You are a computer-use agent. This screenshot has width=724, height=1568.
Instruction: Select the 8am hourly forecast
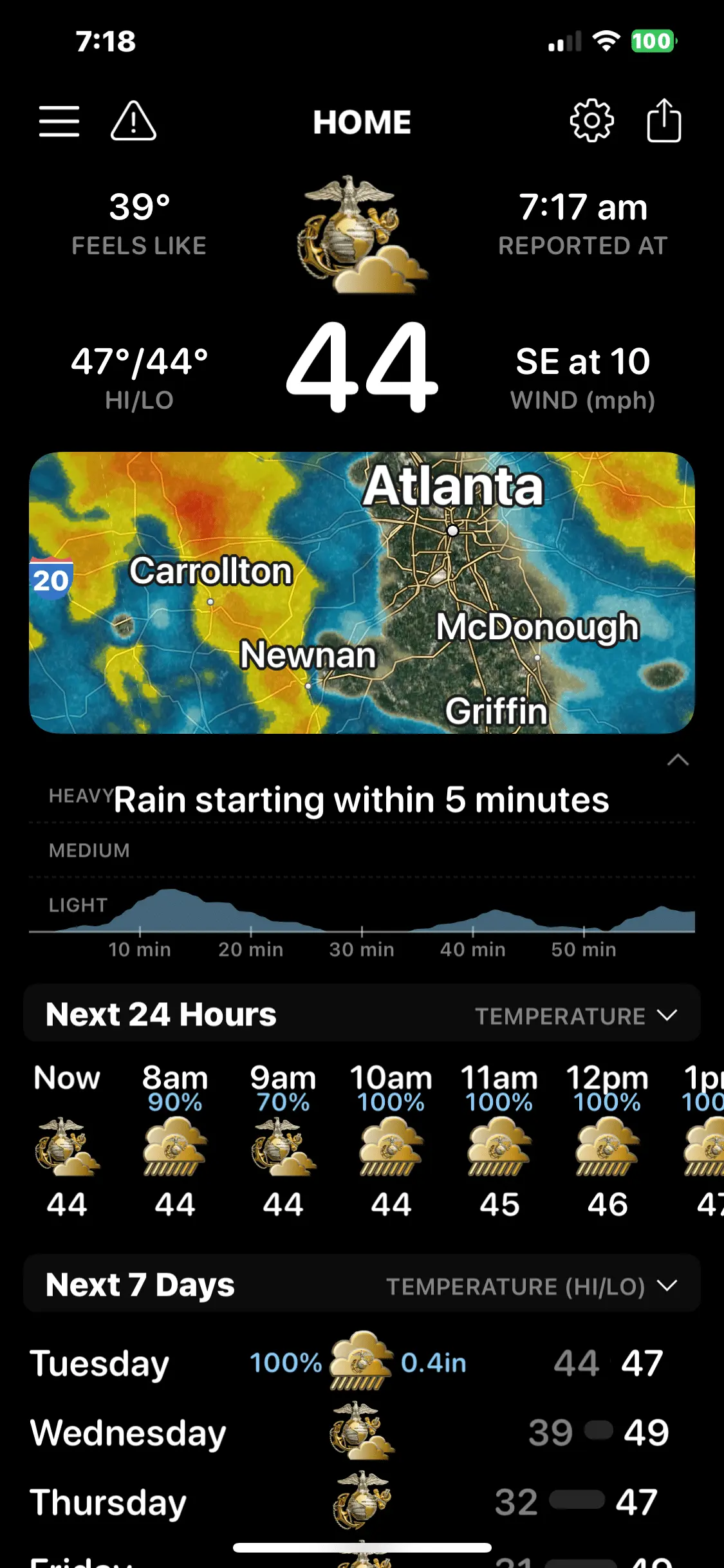[174, 1141]
